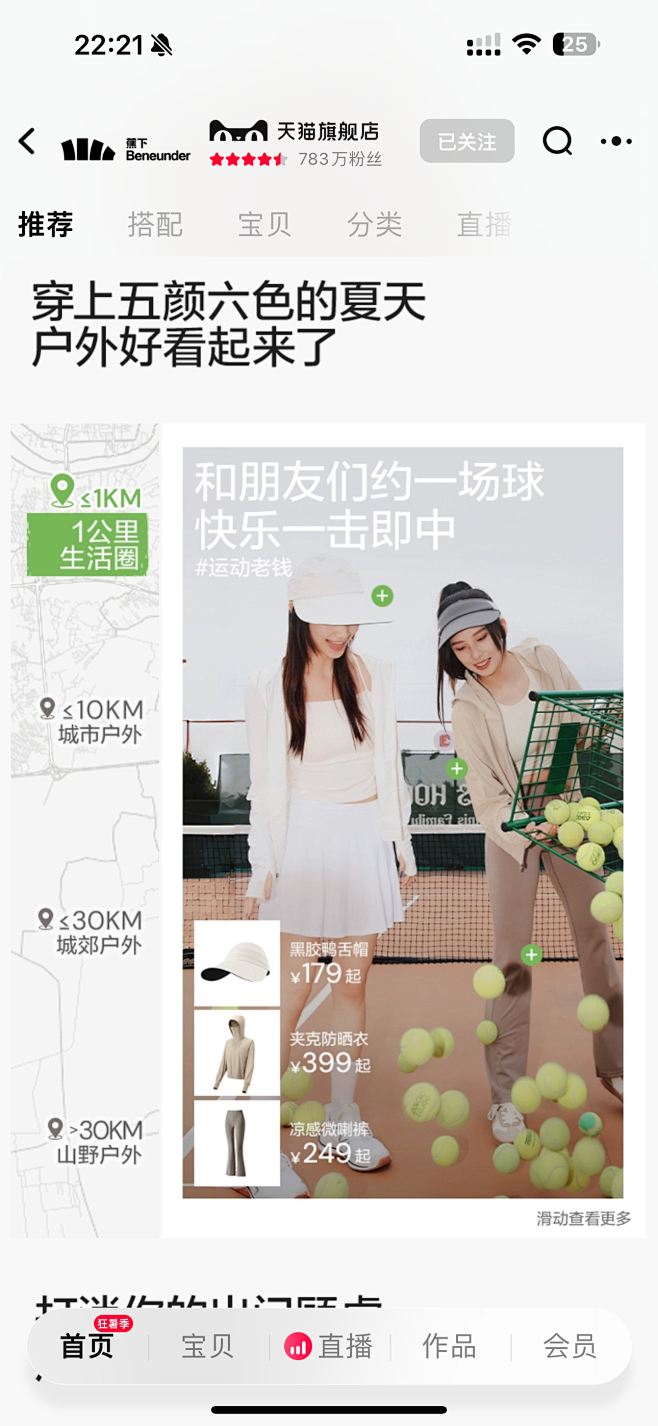This screenshot has width=658, height=1426.
Task: Open bottom bar 宝贝 tab
Action: [x=208, y=1346]
